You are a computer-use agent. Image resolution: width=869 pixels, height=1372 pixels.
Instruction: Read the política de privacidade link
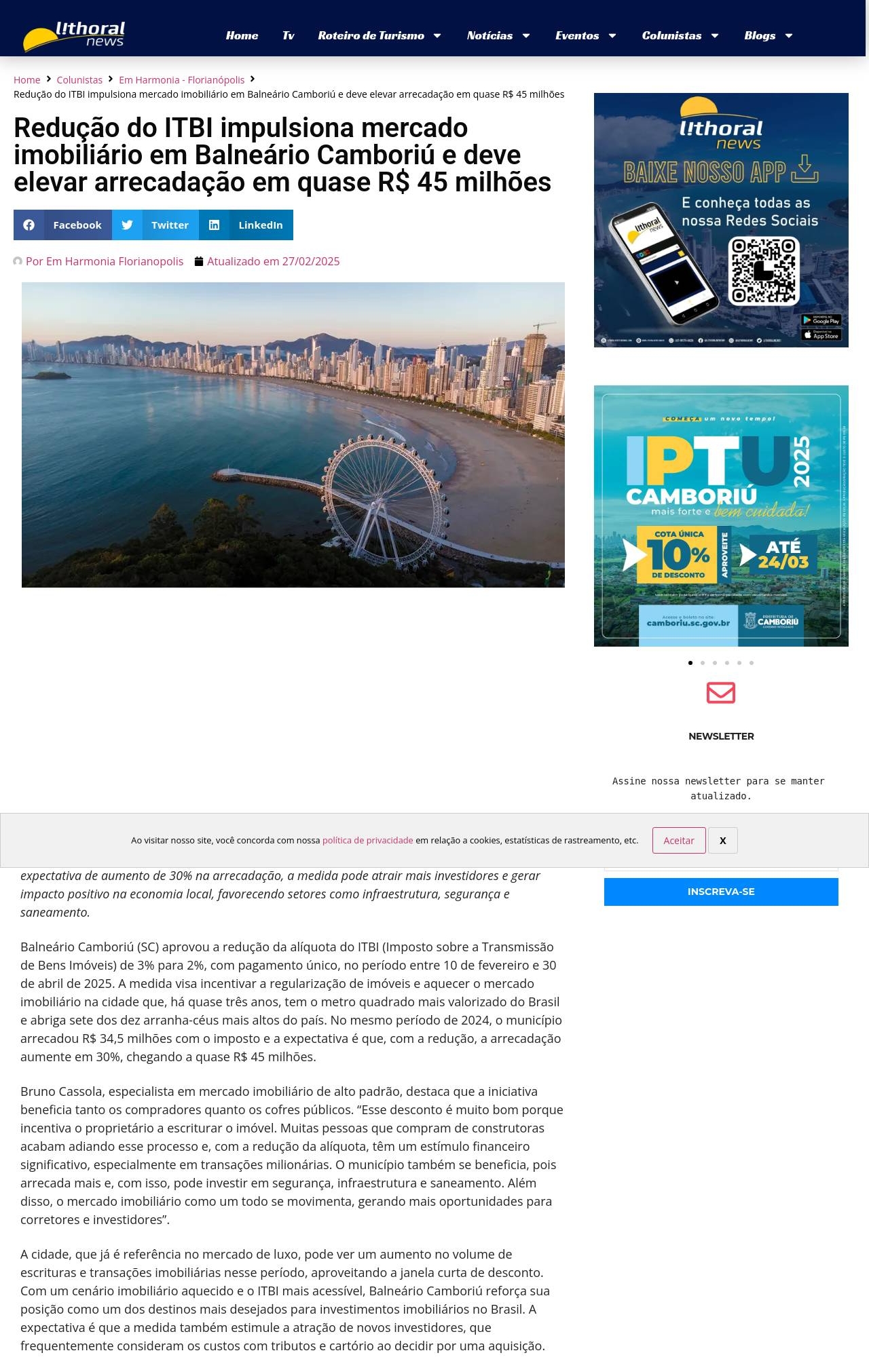tap(367, 840)
